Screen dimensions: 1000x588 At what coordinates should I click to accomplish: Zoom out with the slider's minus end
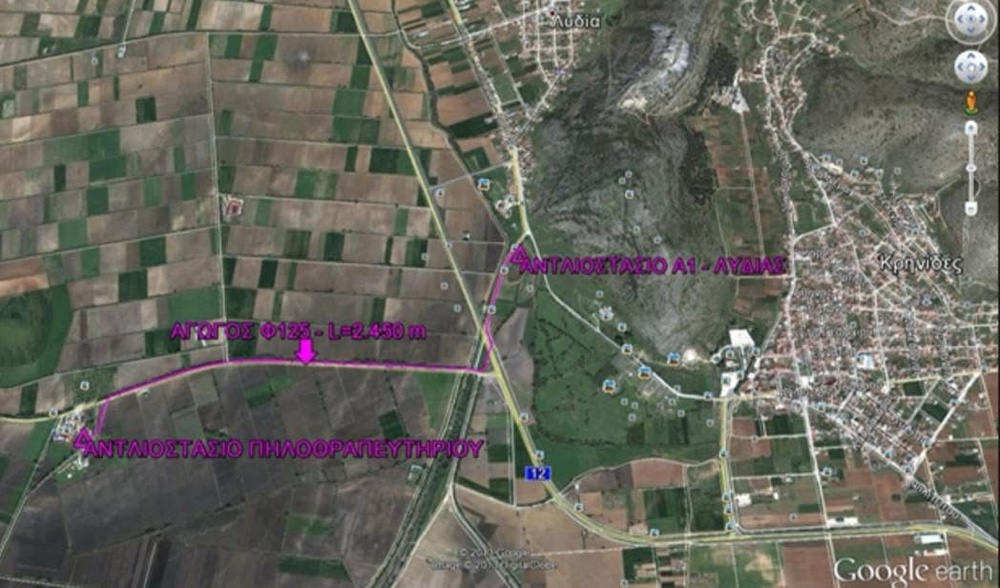coord(971,209)
